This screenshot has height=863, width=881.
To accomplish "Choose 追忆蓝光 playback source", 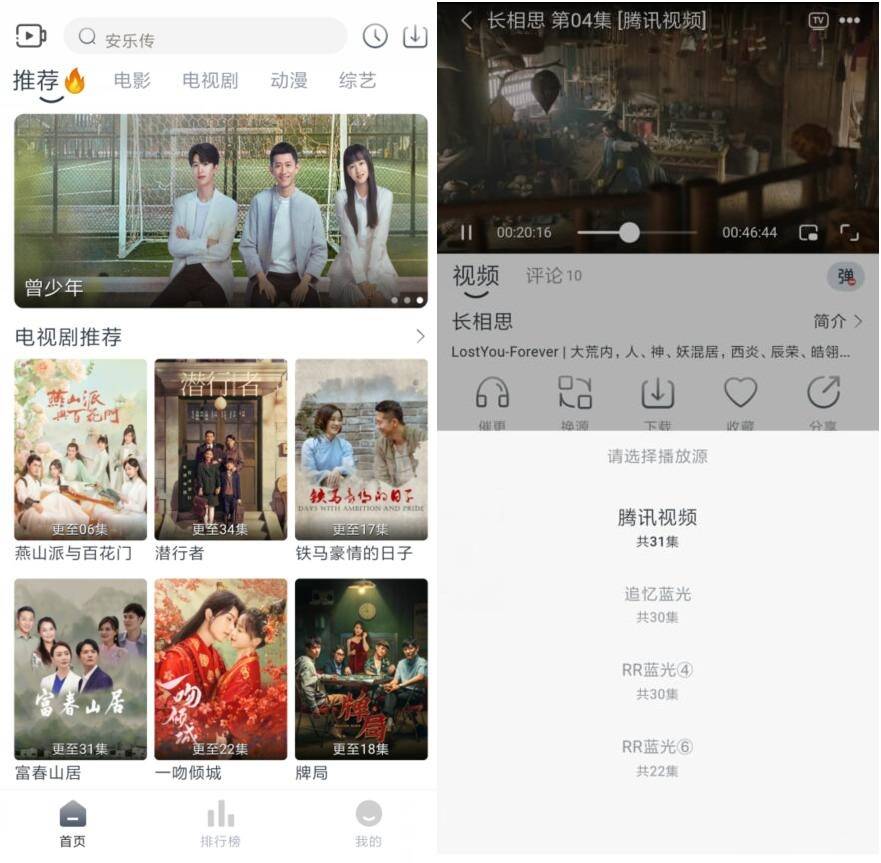I will (657, 602).
